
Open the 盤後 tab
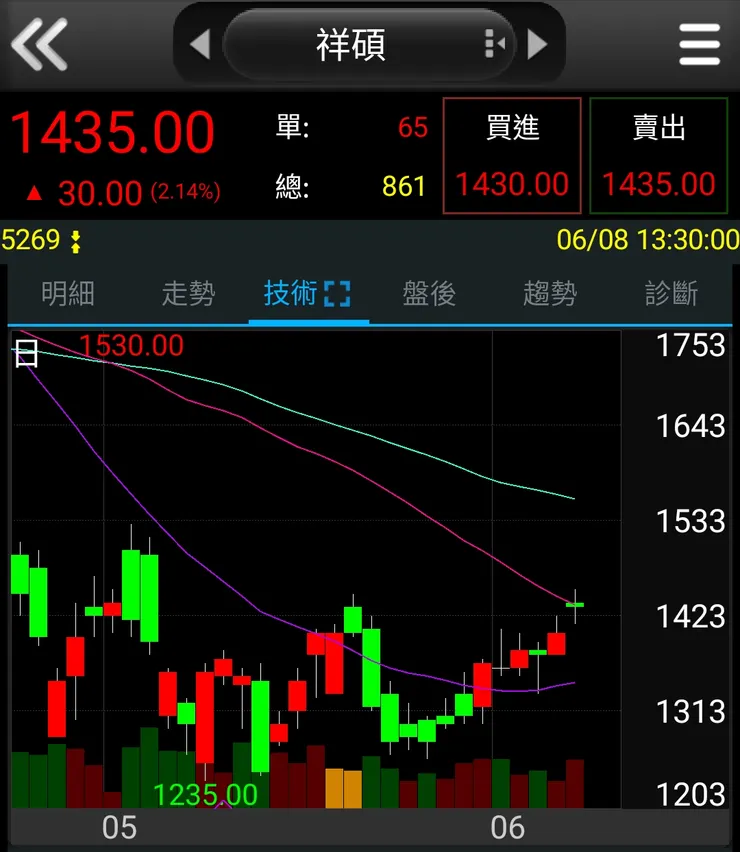pos(429,295)
